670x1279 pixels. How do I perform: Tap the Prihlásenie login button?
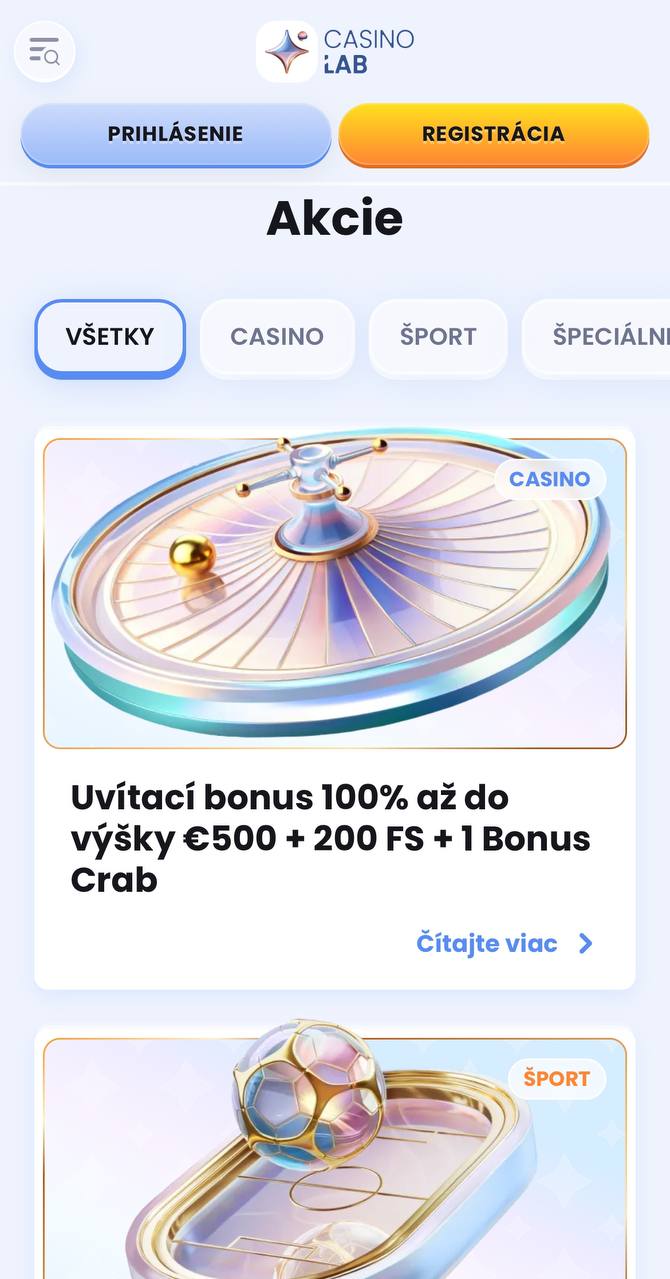coord(176,134)
